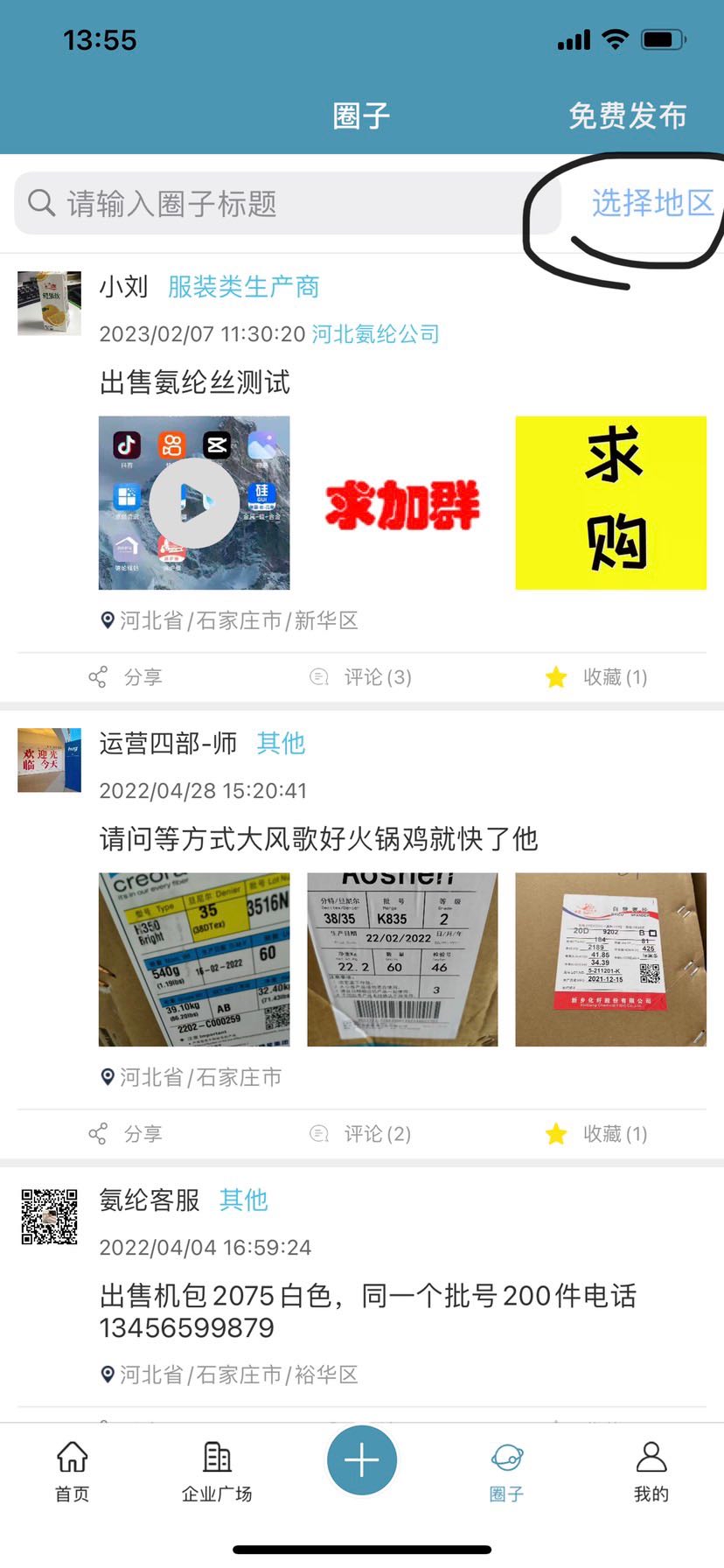Open the yellow 求购 image in 小刘's post
The height and width of the screenshot is (1568, 724).
tap(610, 503)
